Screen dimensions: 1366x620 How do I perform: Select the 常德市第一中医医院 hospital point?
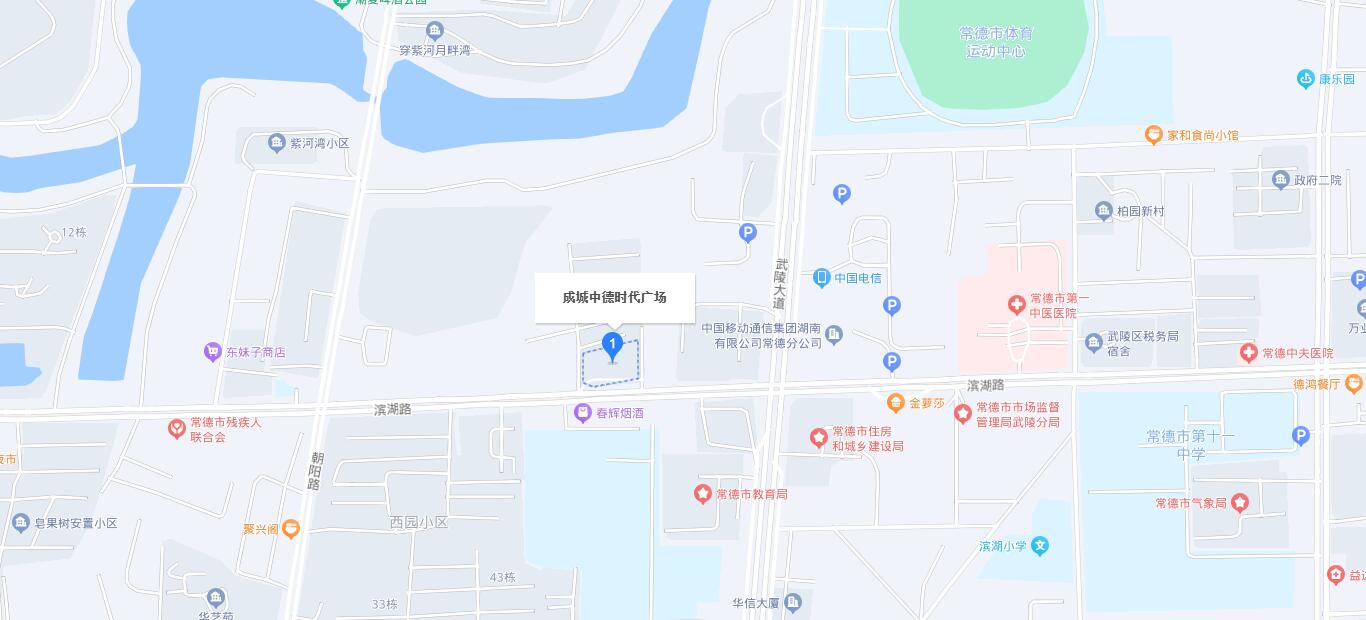point(1016,303)
